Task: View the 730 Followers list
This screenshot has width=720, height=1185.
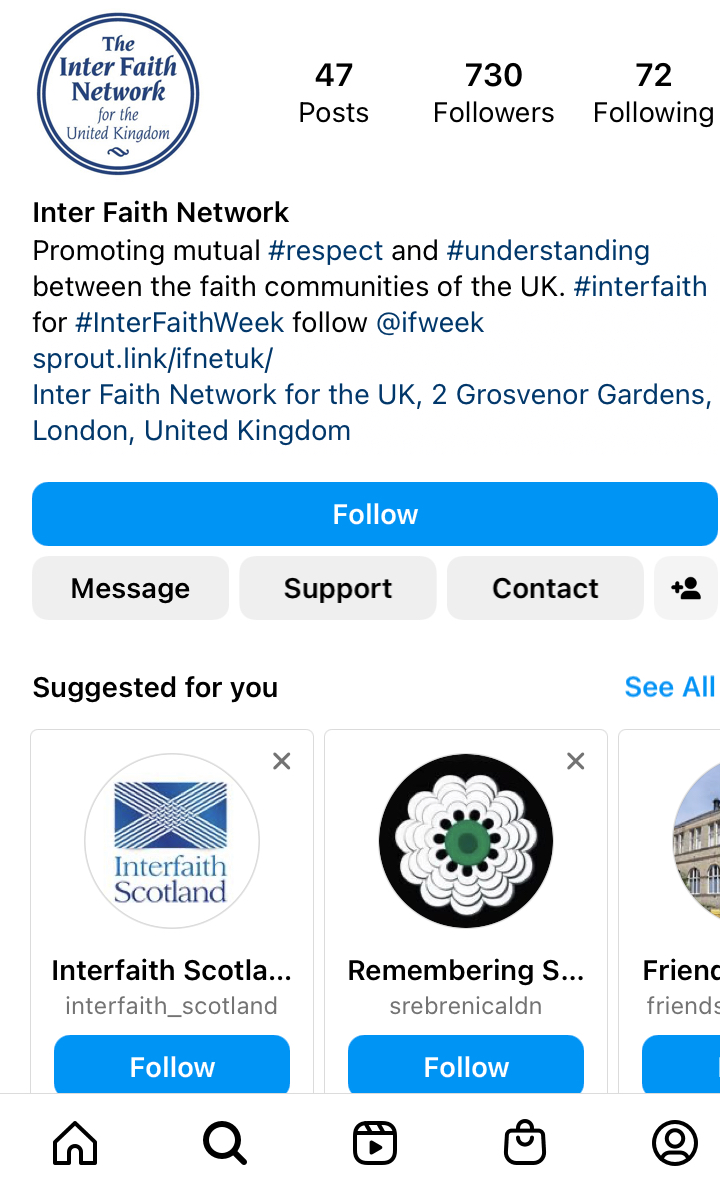Action: (493, 92)
